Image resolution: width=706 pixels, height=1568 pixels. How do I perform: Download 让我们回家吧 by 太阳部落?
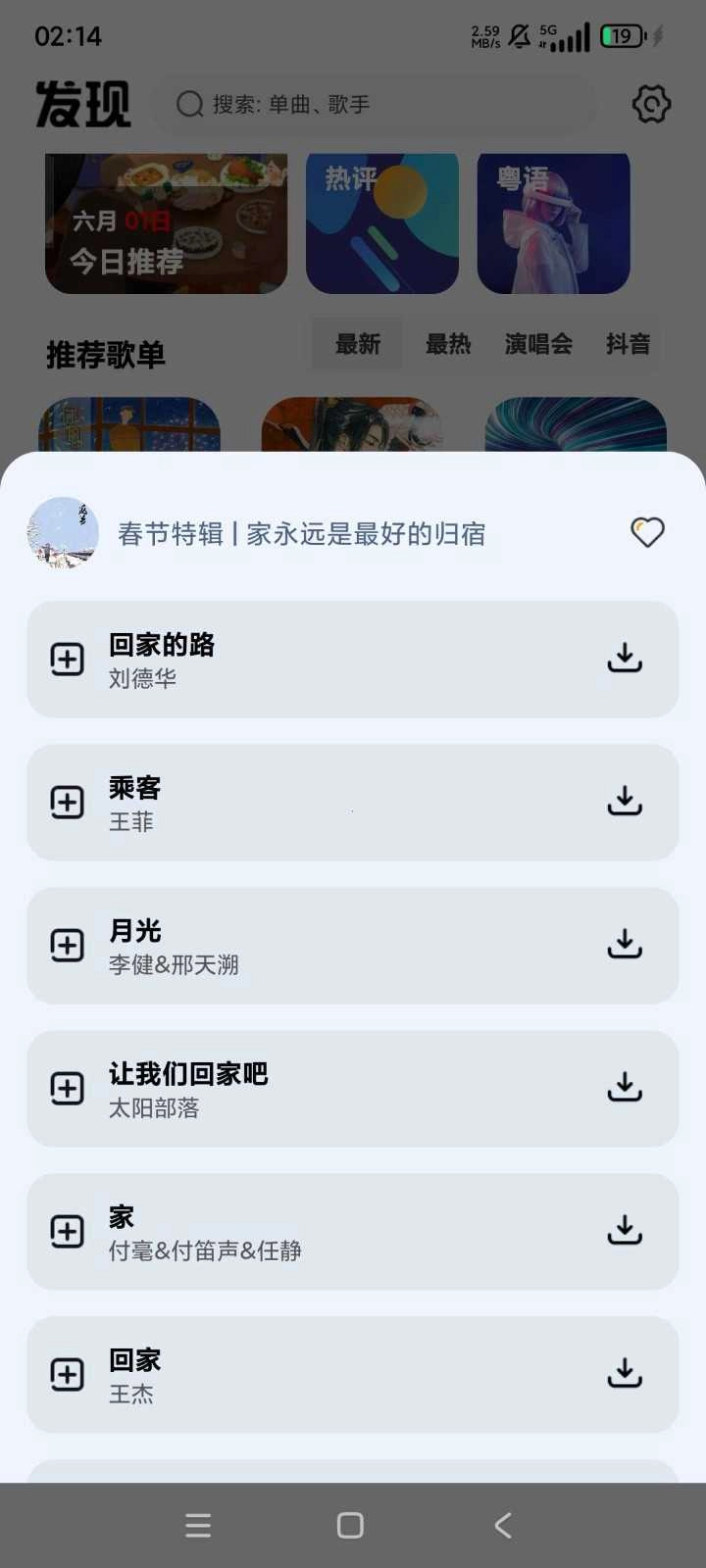[x=625, y=1088]
